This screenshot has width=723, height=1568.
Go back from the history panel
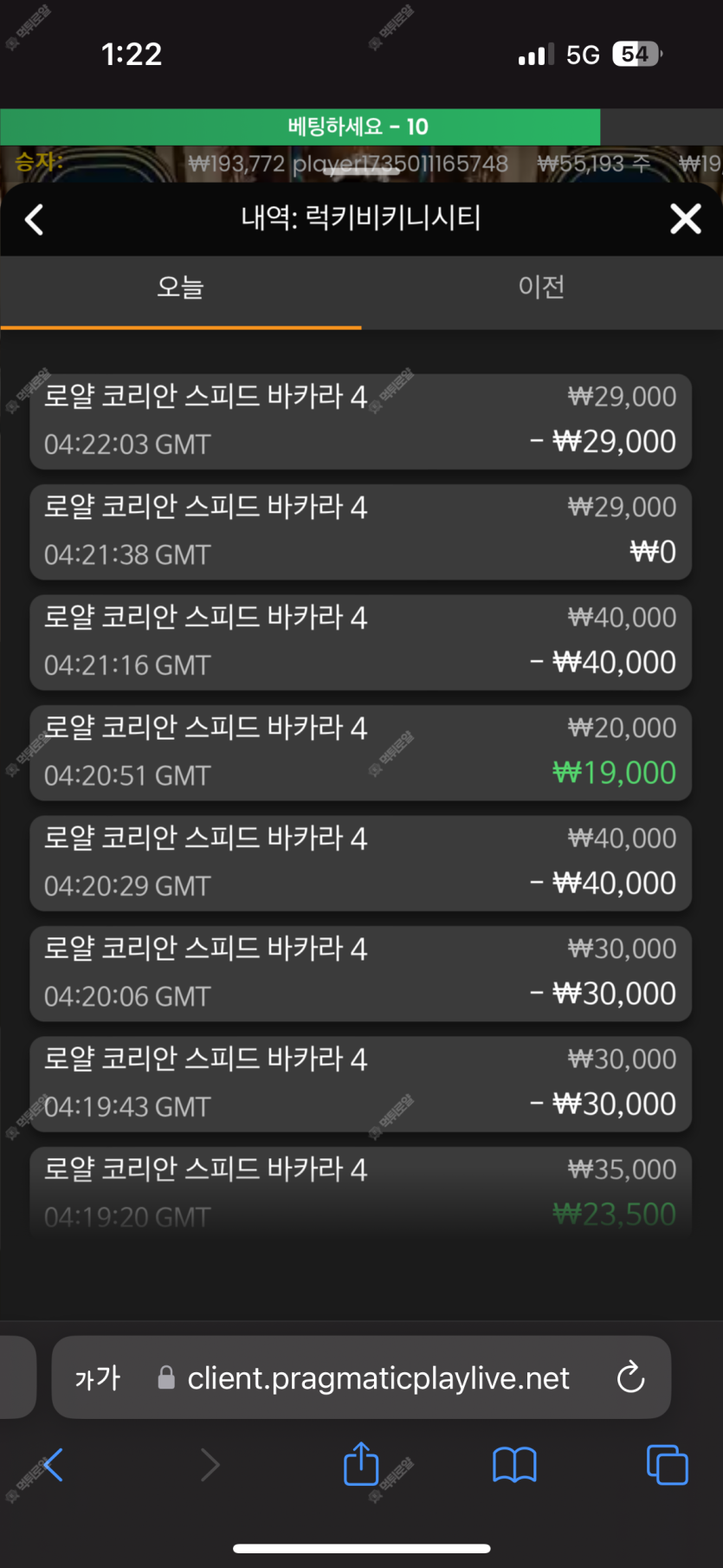pyautogui.click(x=35, y=219)
